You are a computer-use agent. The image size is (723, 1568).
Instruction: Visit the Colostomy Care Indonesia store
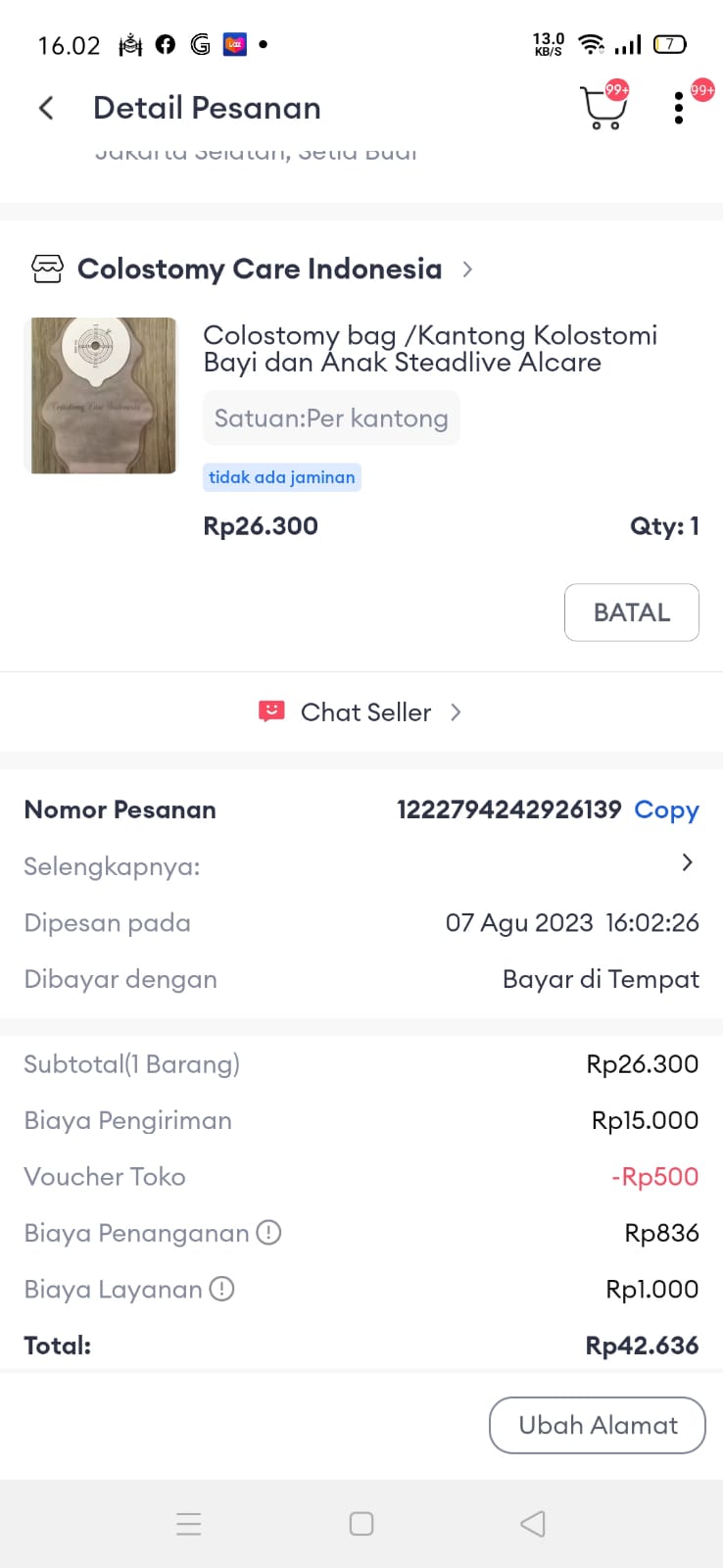pyautogui.click(x=260, y=269)
